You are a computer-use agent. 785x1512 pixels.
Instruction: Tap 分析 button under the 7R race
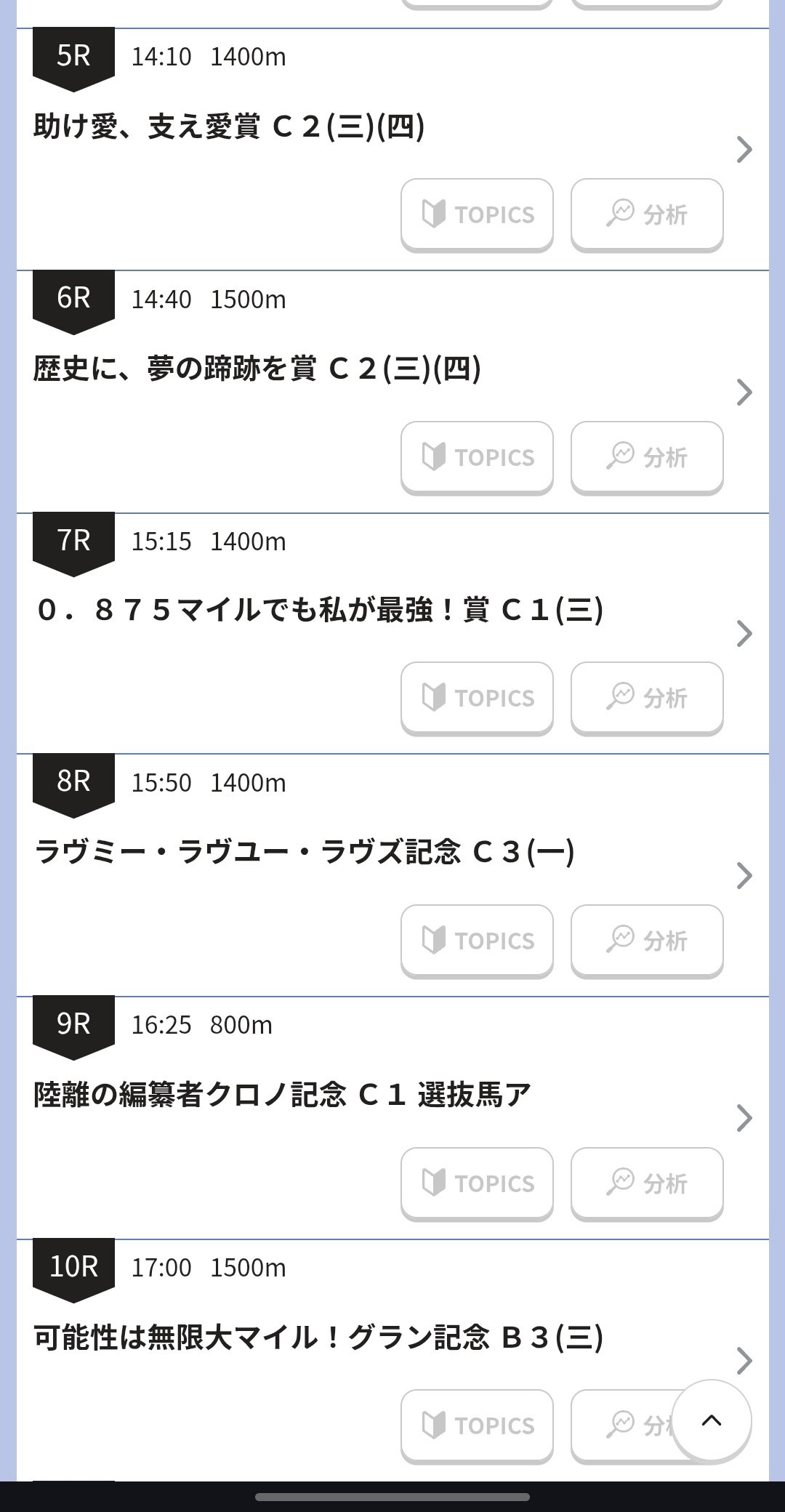[x=647, y=698]
